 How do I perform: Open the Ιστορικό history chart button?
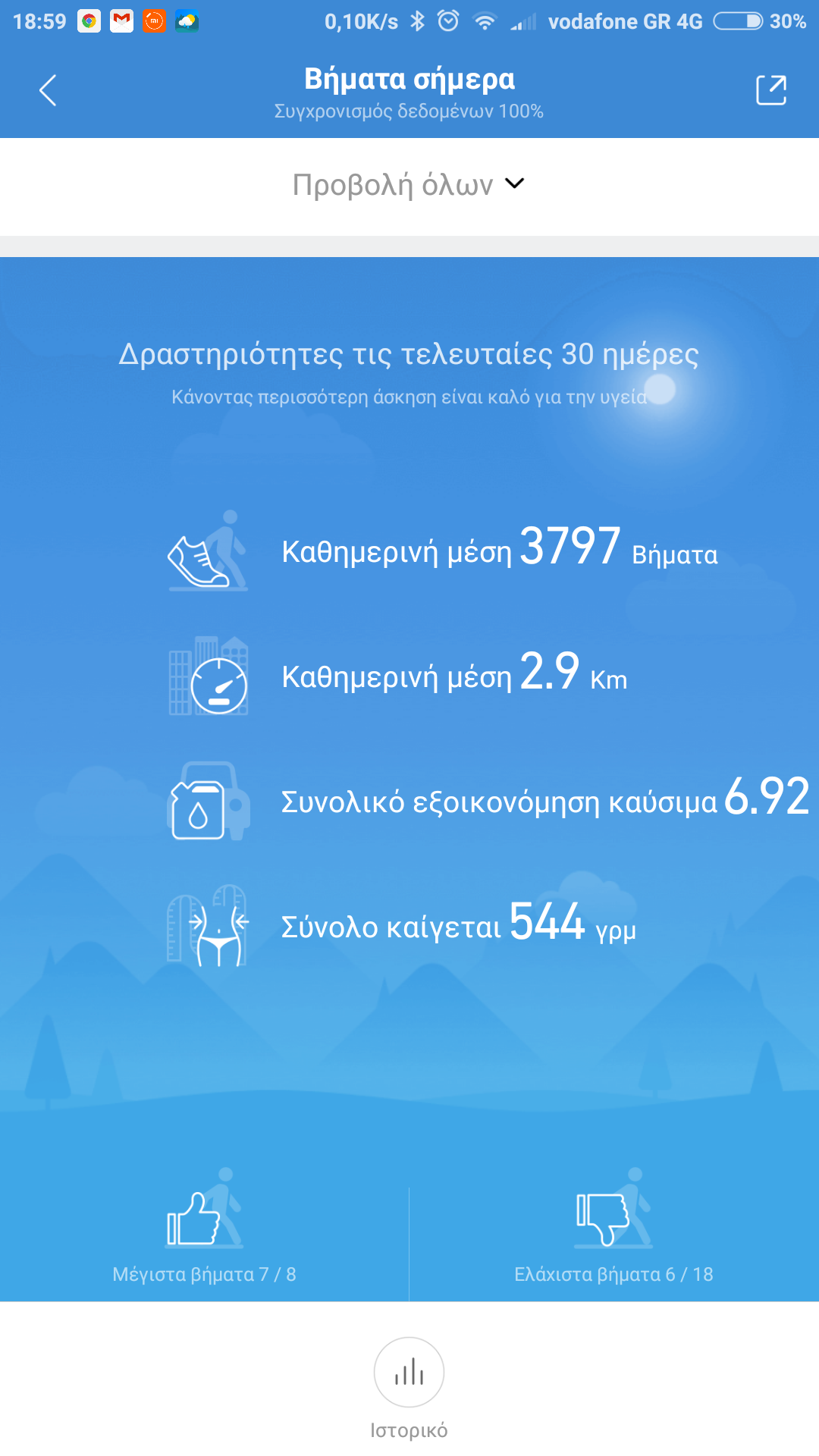409,1373
